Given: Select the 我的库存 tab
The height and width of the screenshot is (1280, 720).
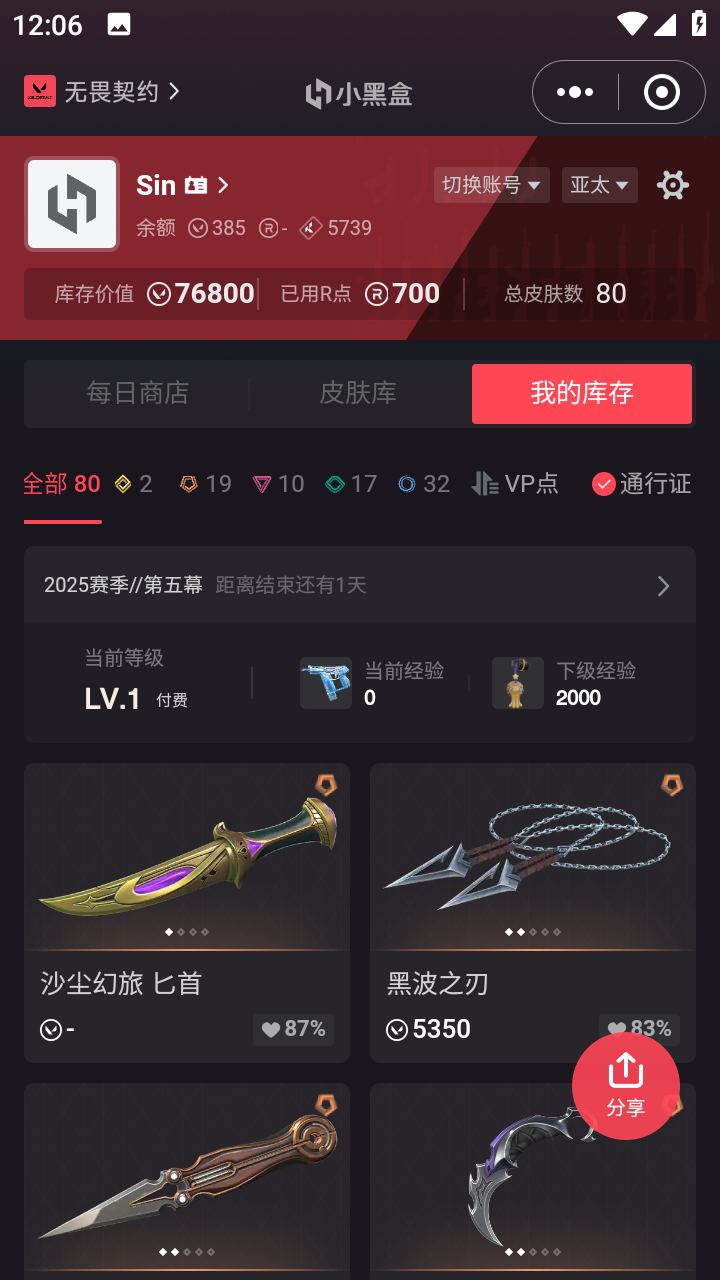Looking at the screenshot, I should (x=582, y=393).
